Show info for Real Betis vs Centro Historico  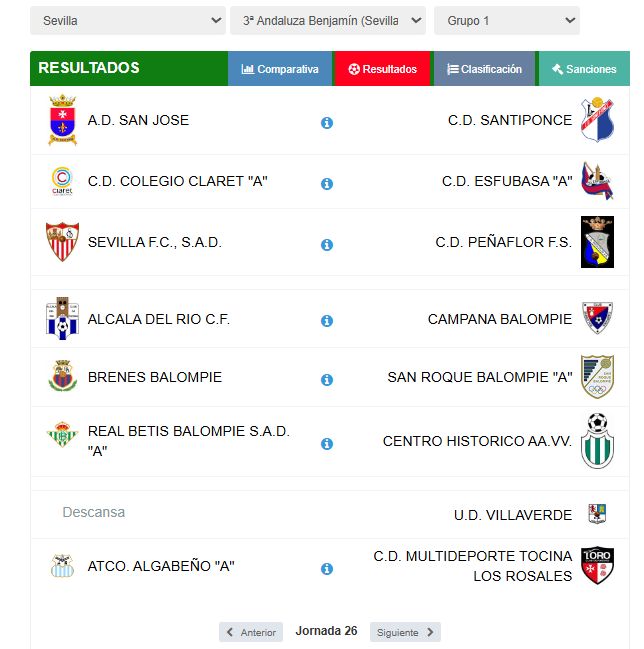point(327,443)
